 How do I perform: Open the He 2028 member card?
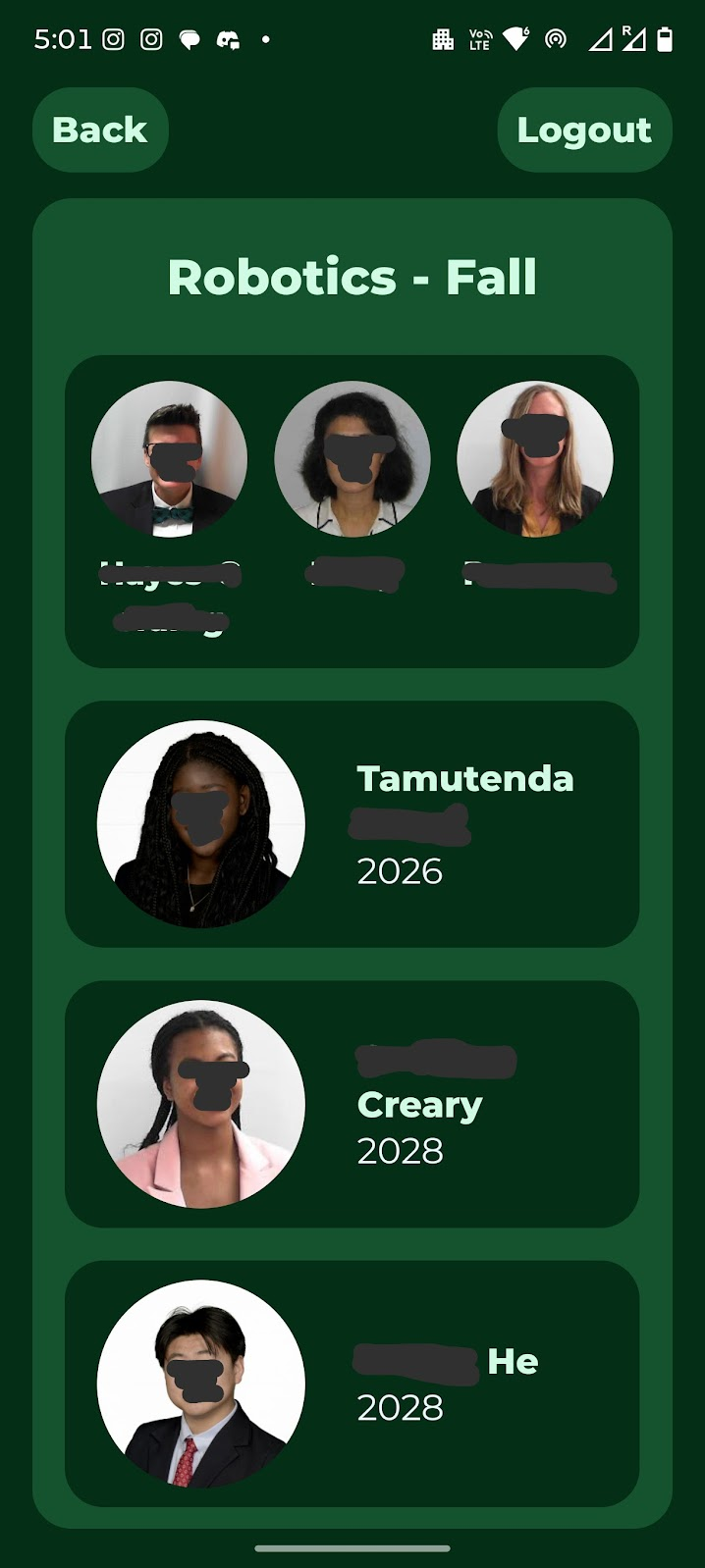point(352,1383)
